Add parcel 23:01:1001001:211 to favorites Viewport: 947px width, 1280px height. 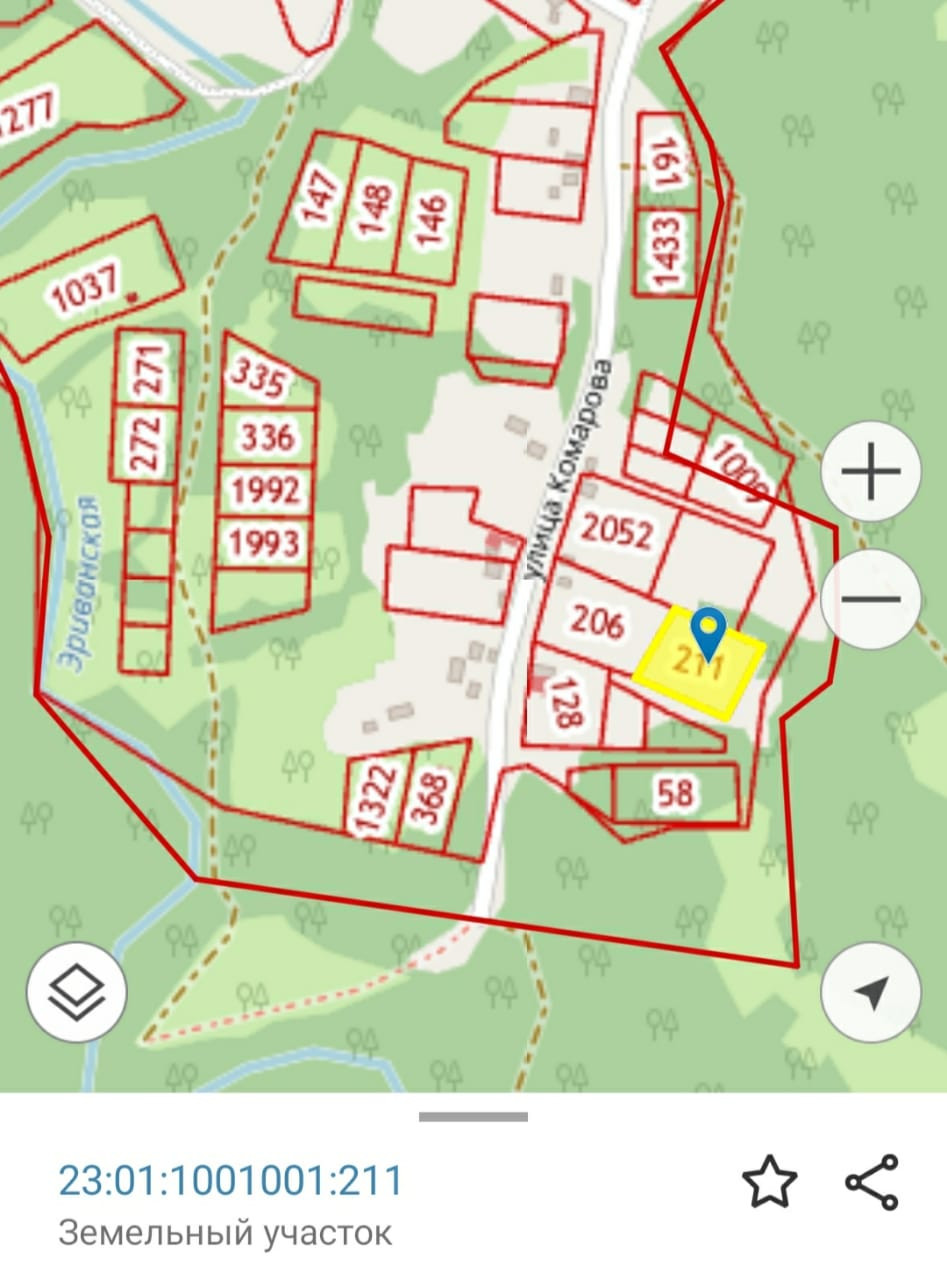point(770,1182)
